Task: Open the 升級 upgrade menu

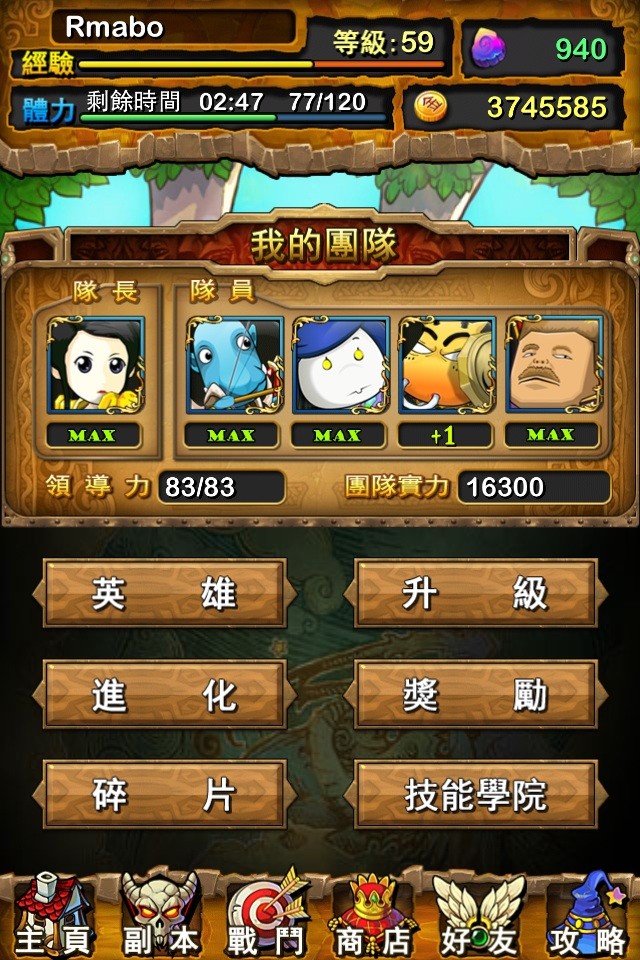Action: 476,594
